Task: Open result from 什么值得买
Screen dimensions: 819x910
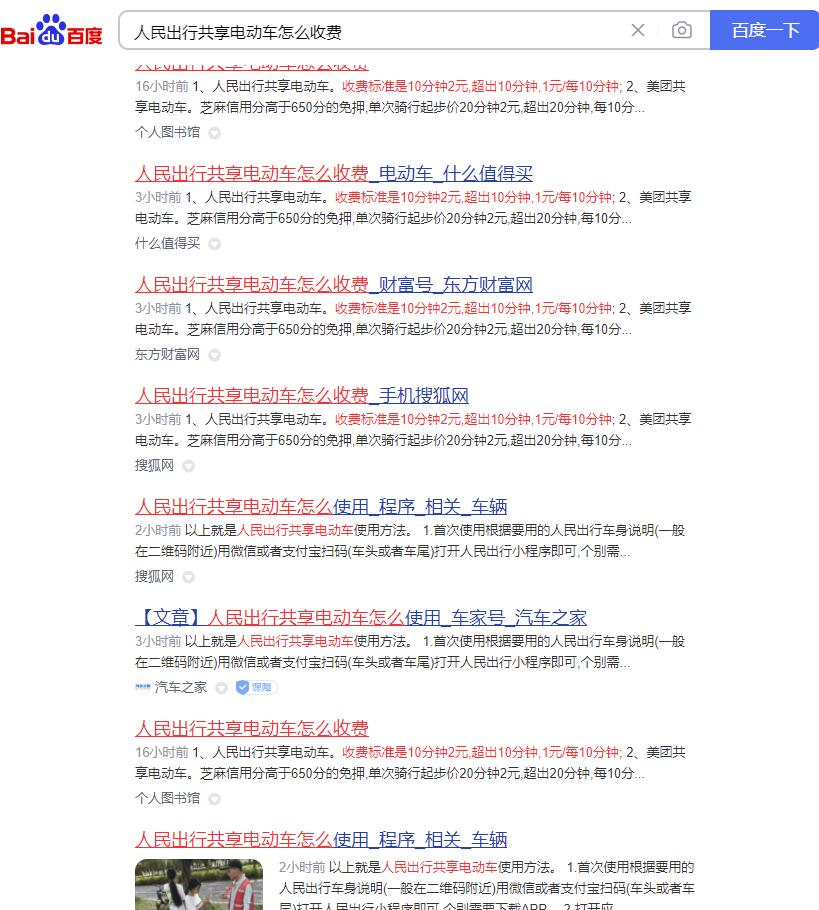Action: pyautogui.click(x=334, y=174)
